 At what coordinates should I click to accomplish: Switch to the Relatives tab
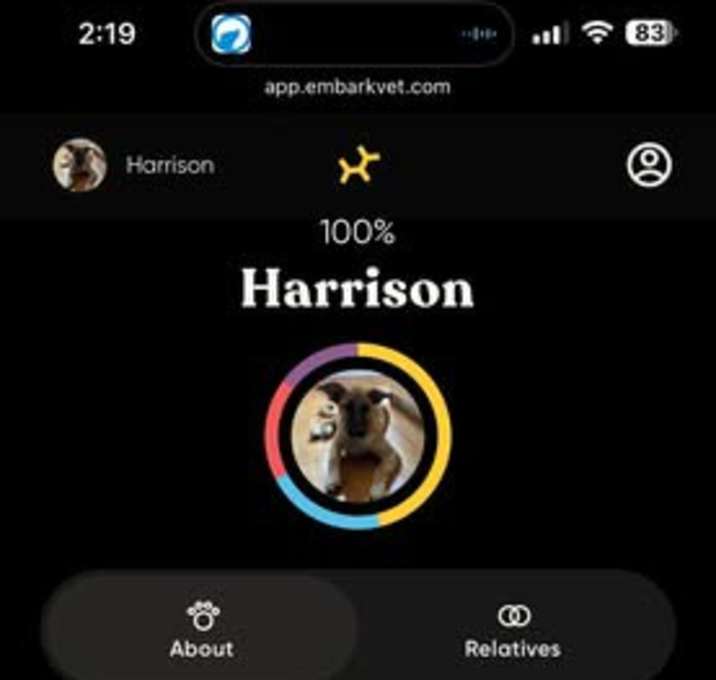[x=513, y=630]
